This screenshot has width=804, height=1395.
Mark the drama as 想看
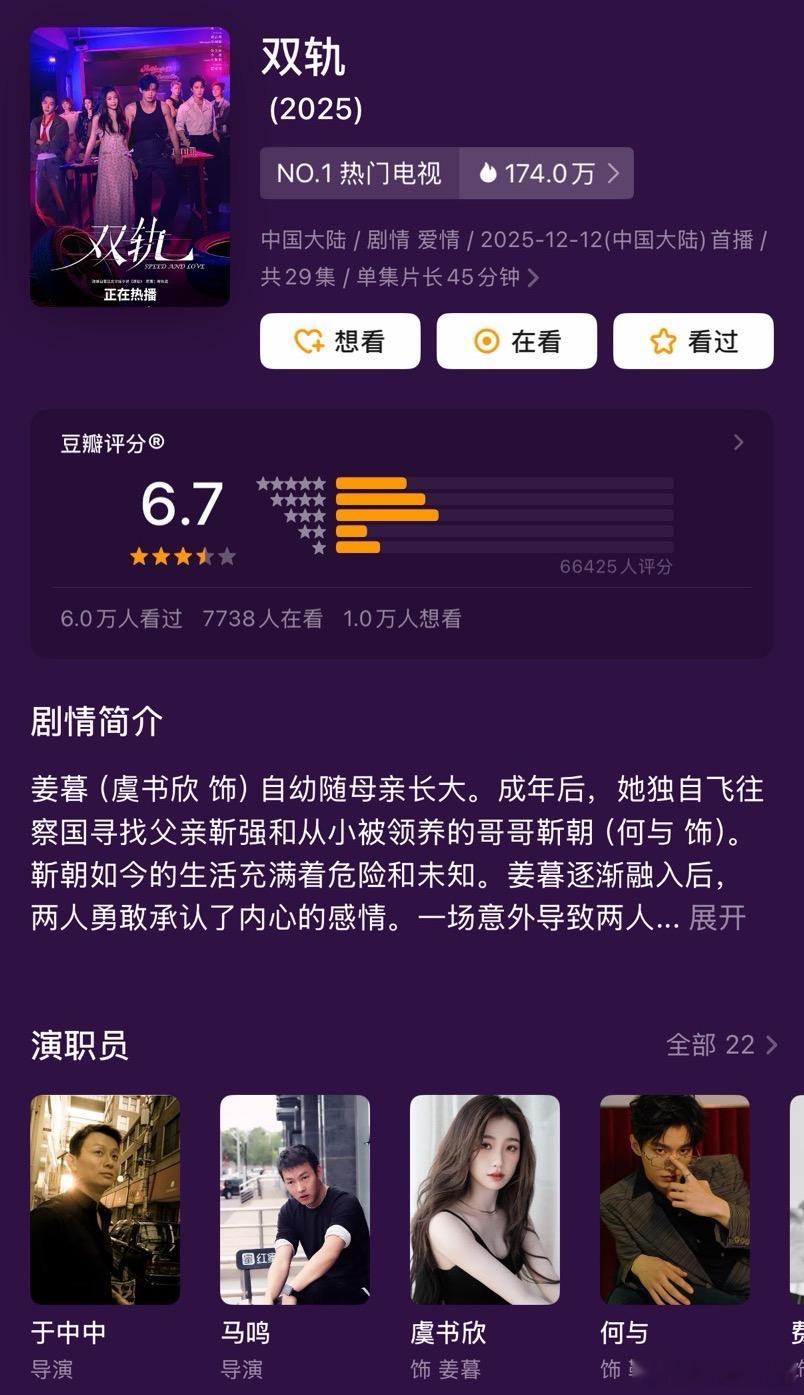(340, 341)
